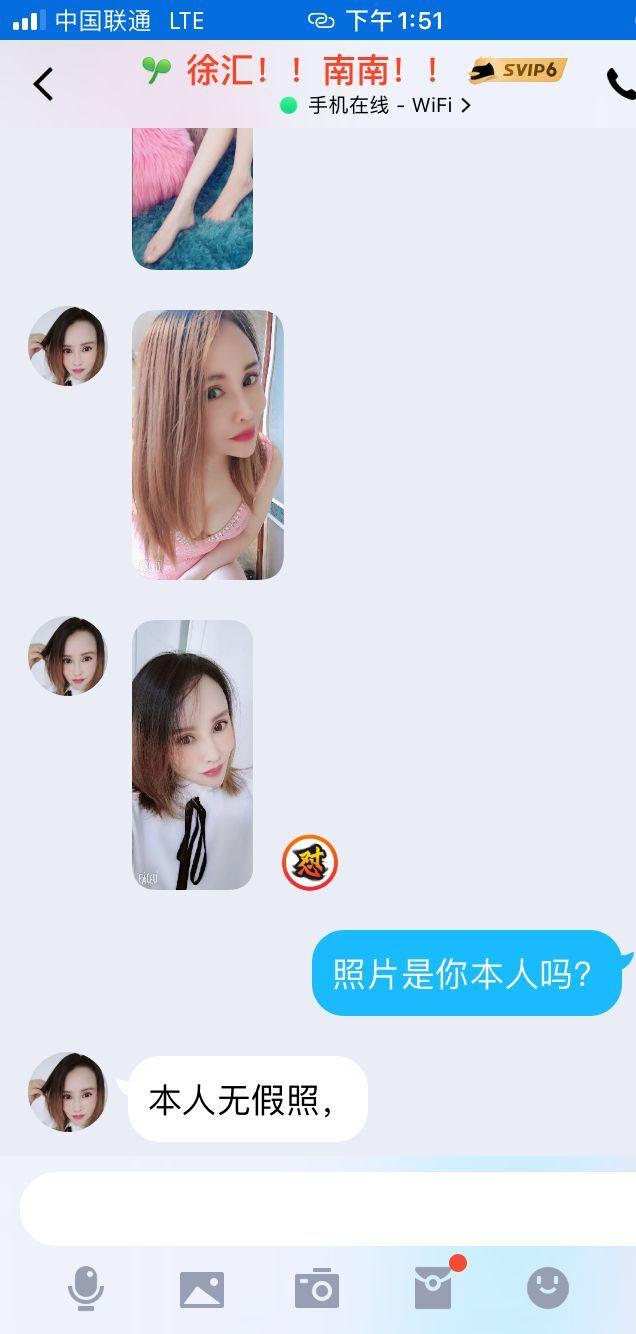Open the camera to take photo

pyautogui.click(x=317, y=1289)
